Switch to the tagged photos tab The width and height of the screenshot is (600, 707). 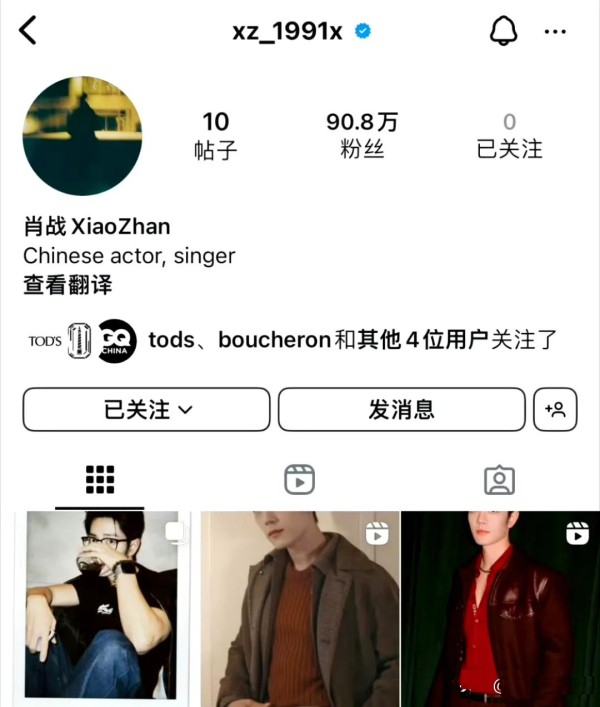(x=499, y=480)
